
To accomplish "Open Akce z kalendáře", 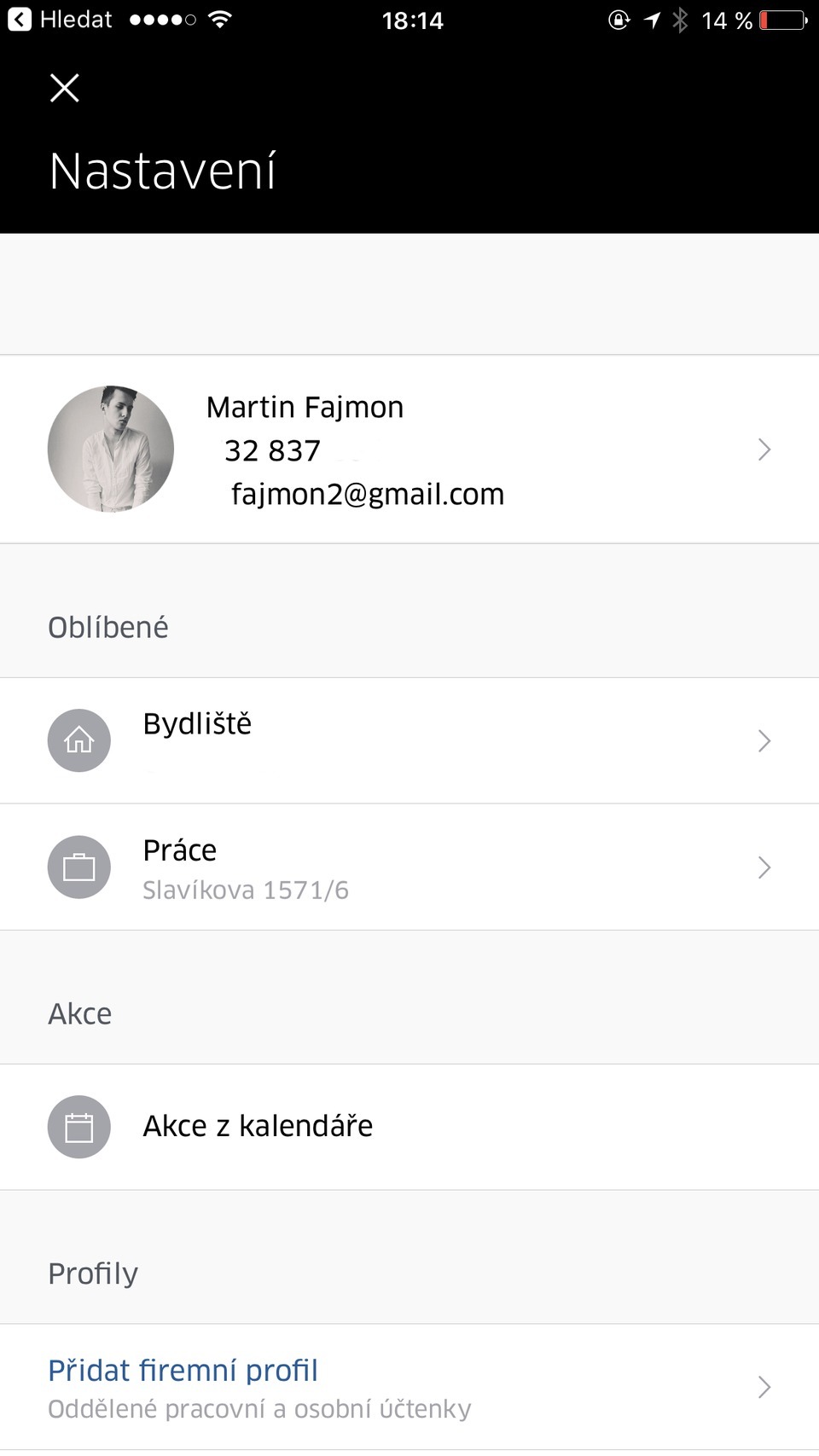I will coord(409,1127).
